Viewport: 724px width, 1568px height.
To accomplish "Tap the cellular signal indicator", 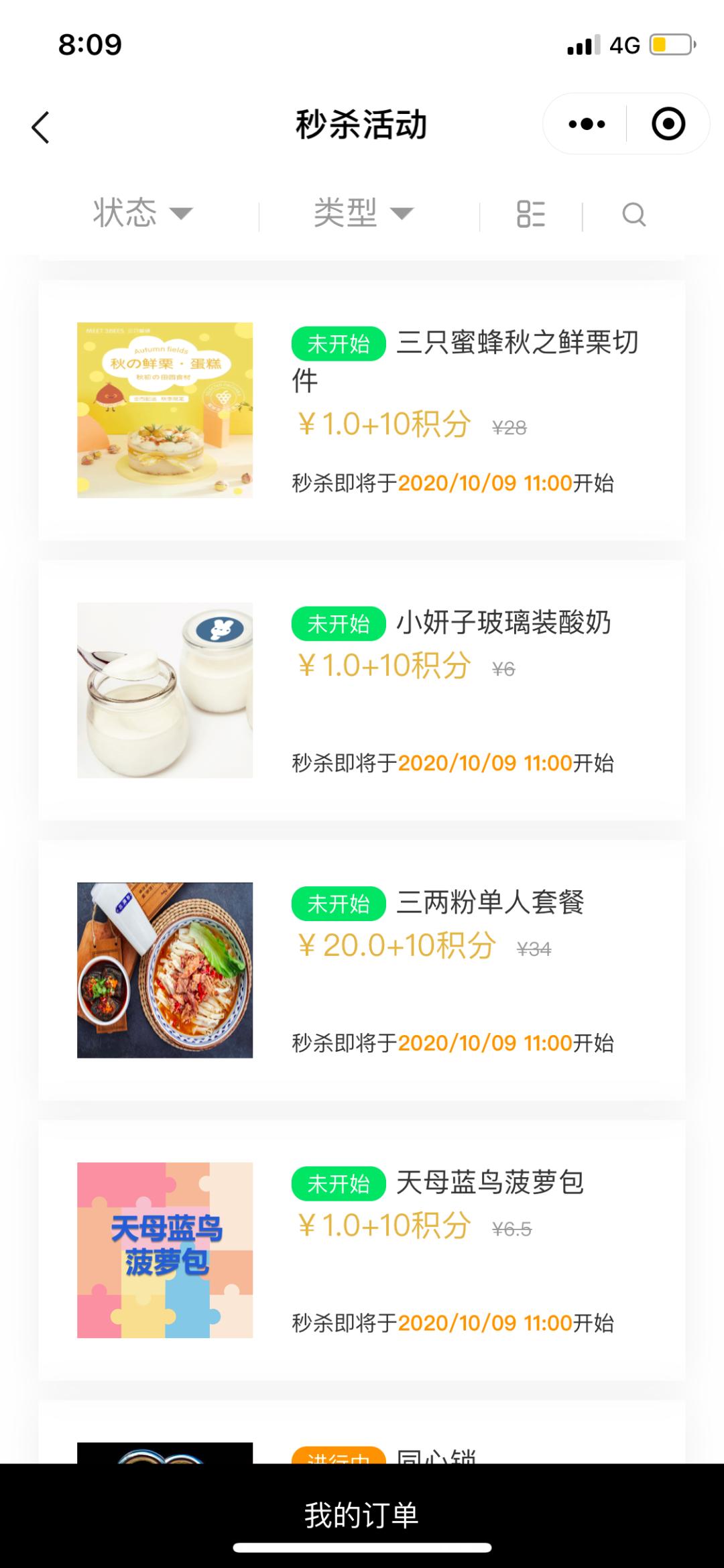I will 581,45.
